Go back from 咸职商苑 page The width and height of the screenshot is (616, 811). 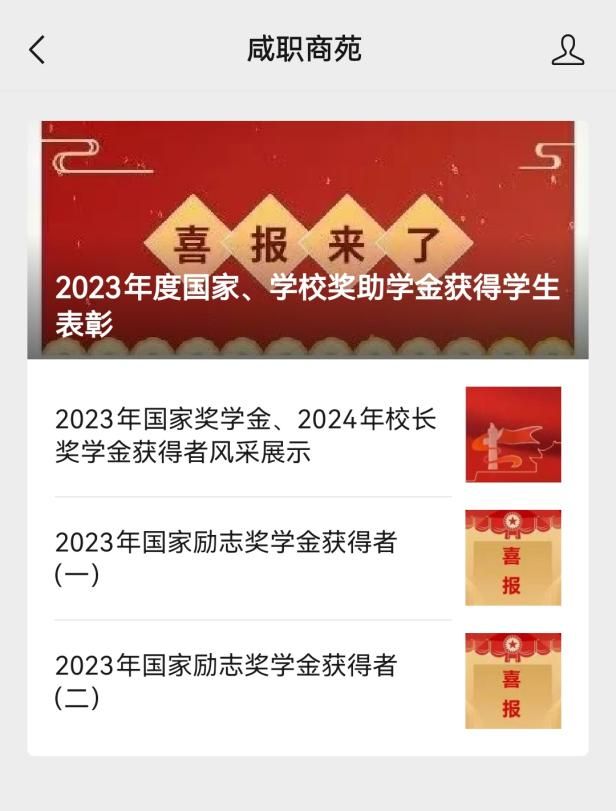pos(37,49)
